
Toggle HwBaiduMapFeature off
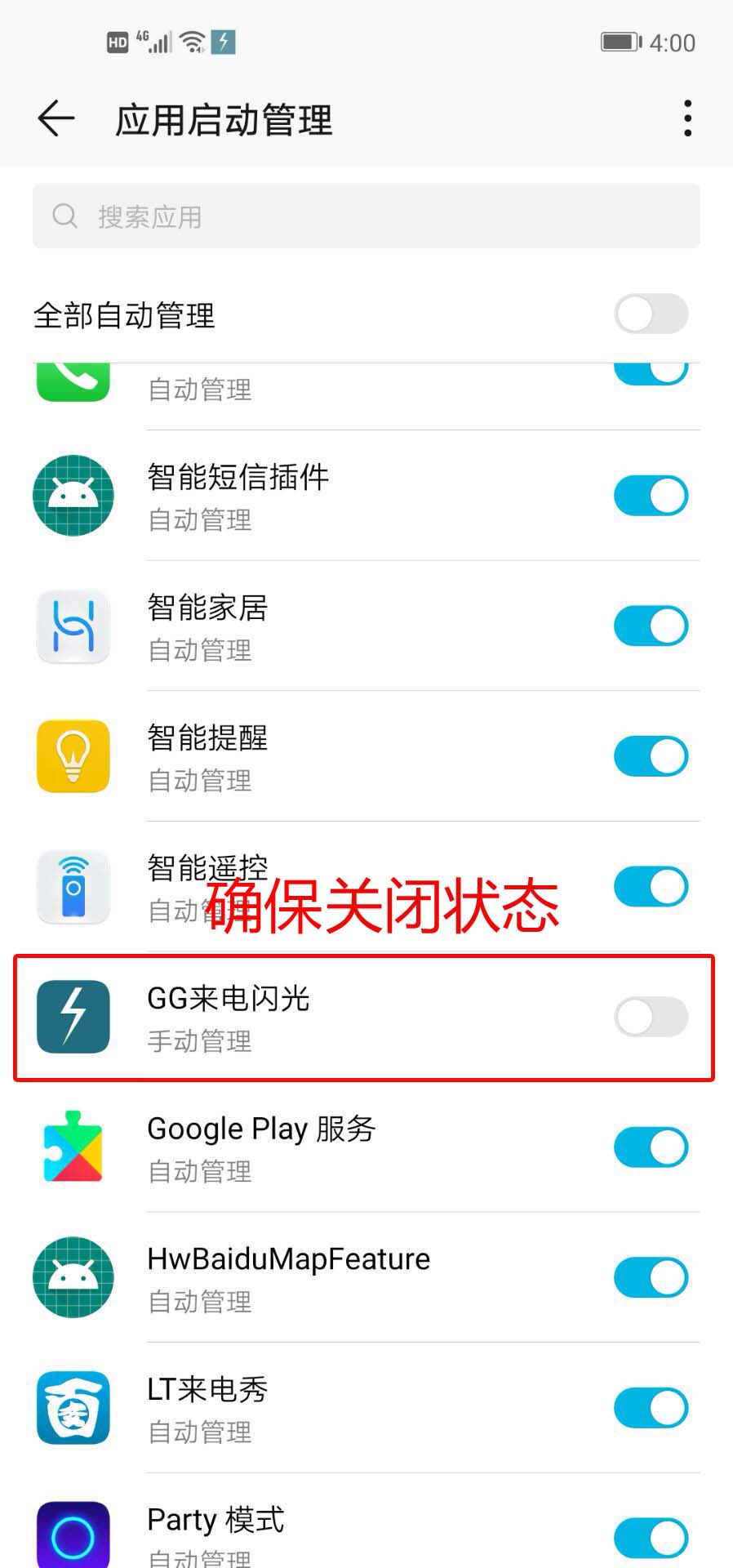coord(651,1278)
